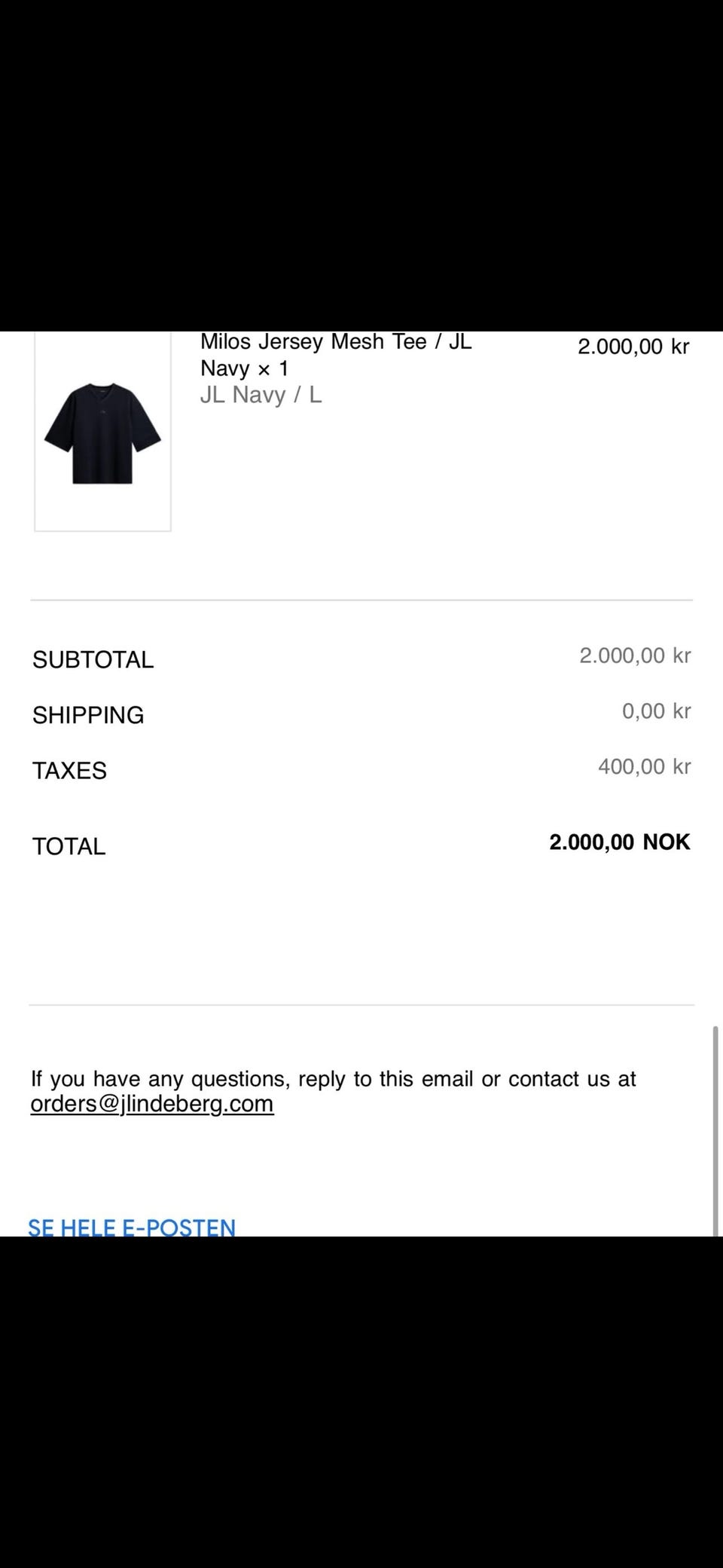Screen dimensions: 723x1568
Task: Open "SE HELE E-POSTEN" to view full email
Action: 132,1227
